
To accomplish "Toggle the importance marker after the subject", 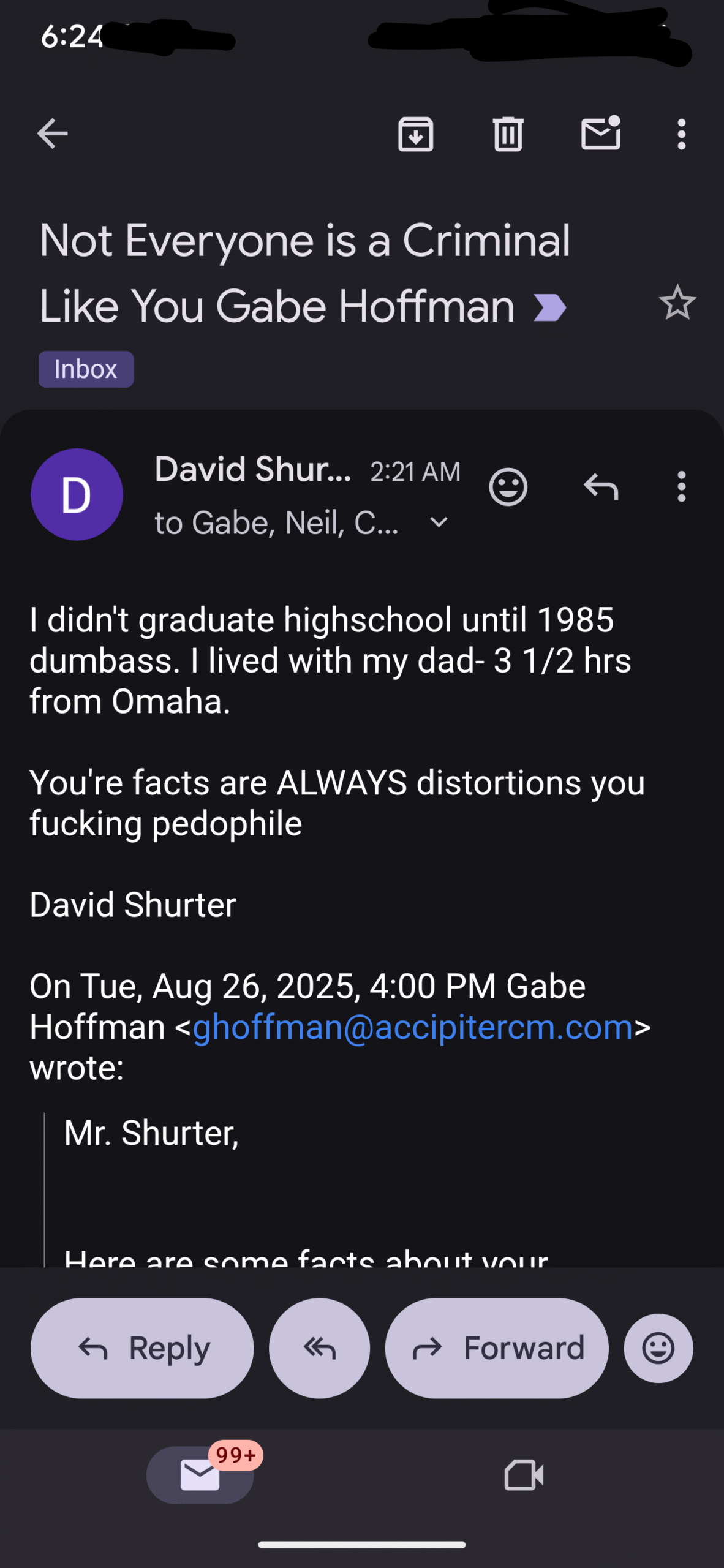I will pyautogui.click(x=549, y=307).
